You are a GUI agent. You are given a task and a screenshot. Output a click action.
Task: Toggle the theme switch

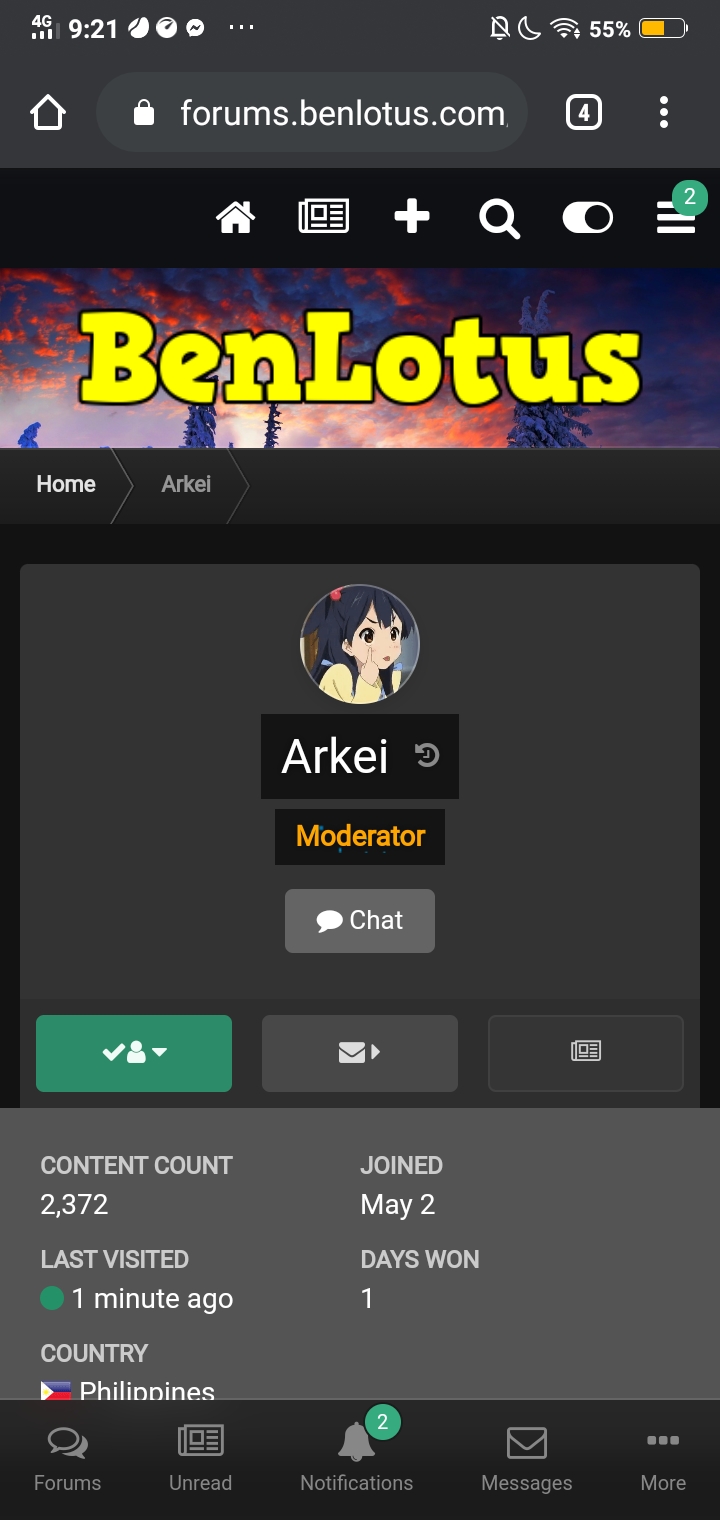tap(587, 217)
